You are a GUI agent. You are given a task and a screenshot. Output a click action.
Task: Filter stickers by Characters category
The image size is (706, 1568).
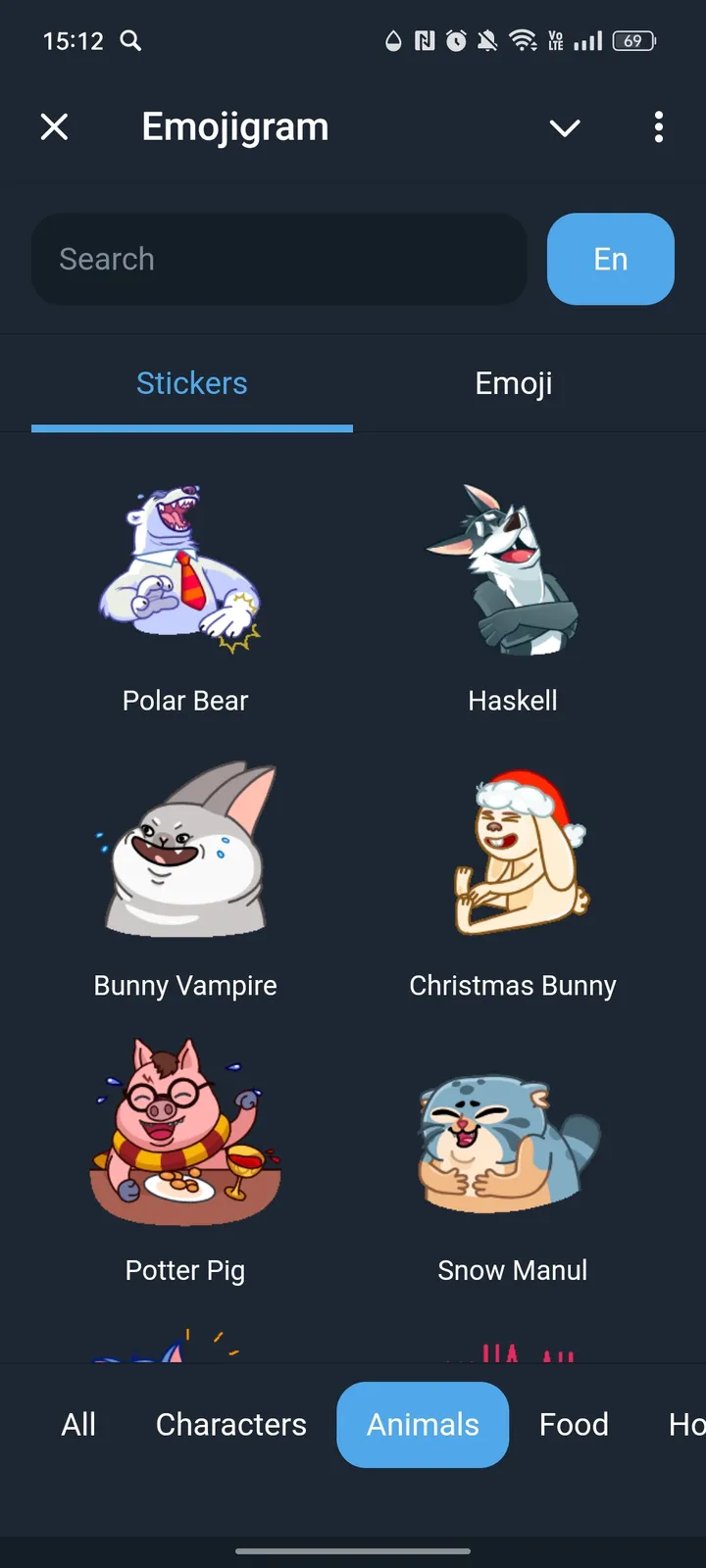tap(231, 1425)
